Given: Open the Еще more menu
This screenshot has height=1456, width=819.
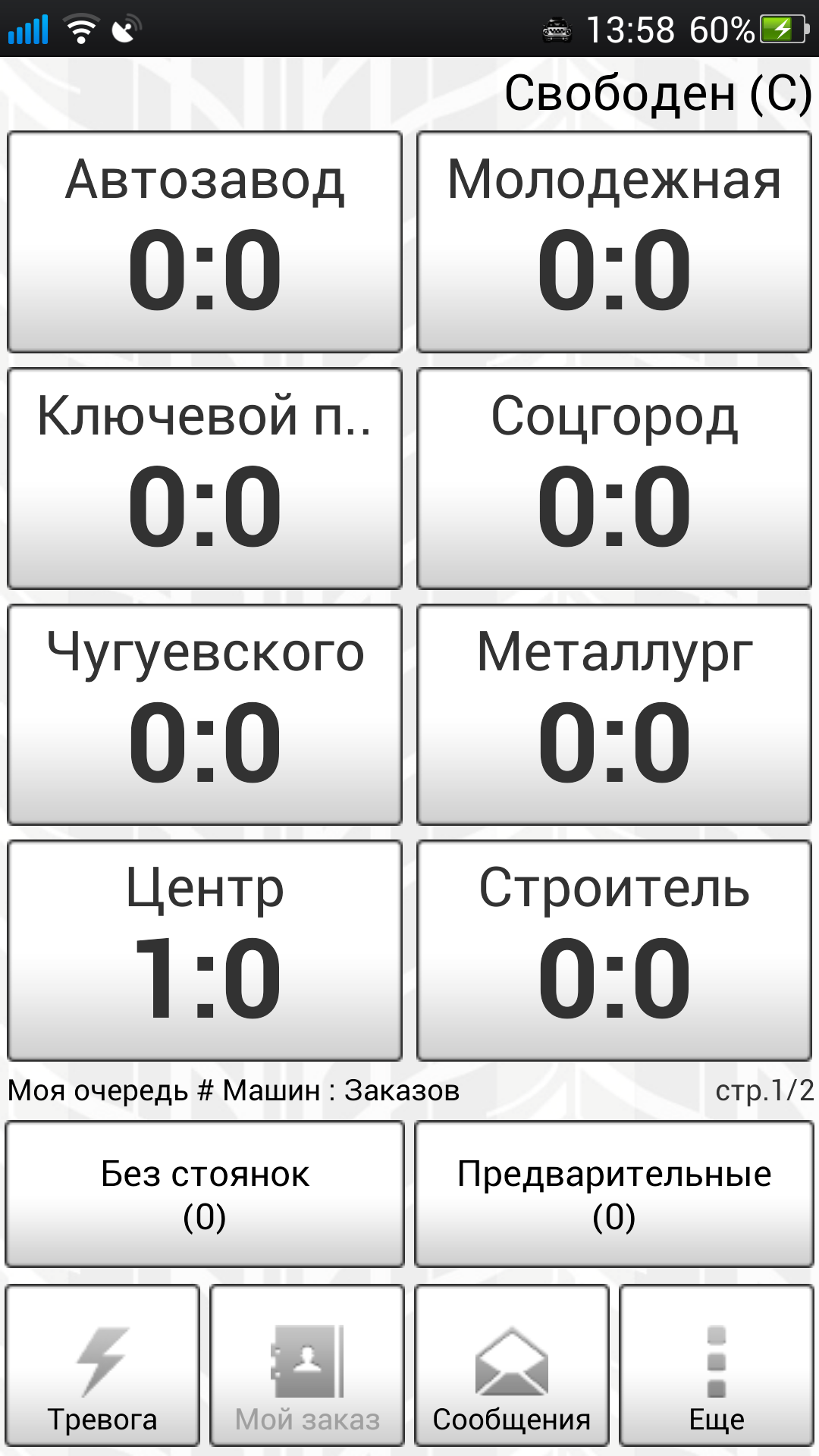Looking at the screenshot, I should (717, 1365).
